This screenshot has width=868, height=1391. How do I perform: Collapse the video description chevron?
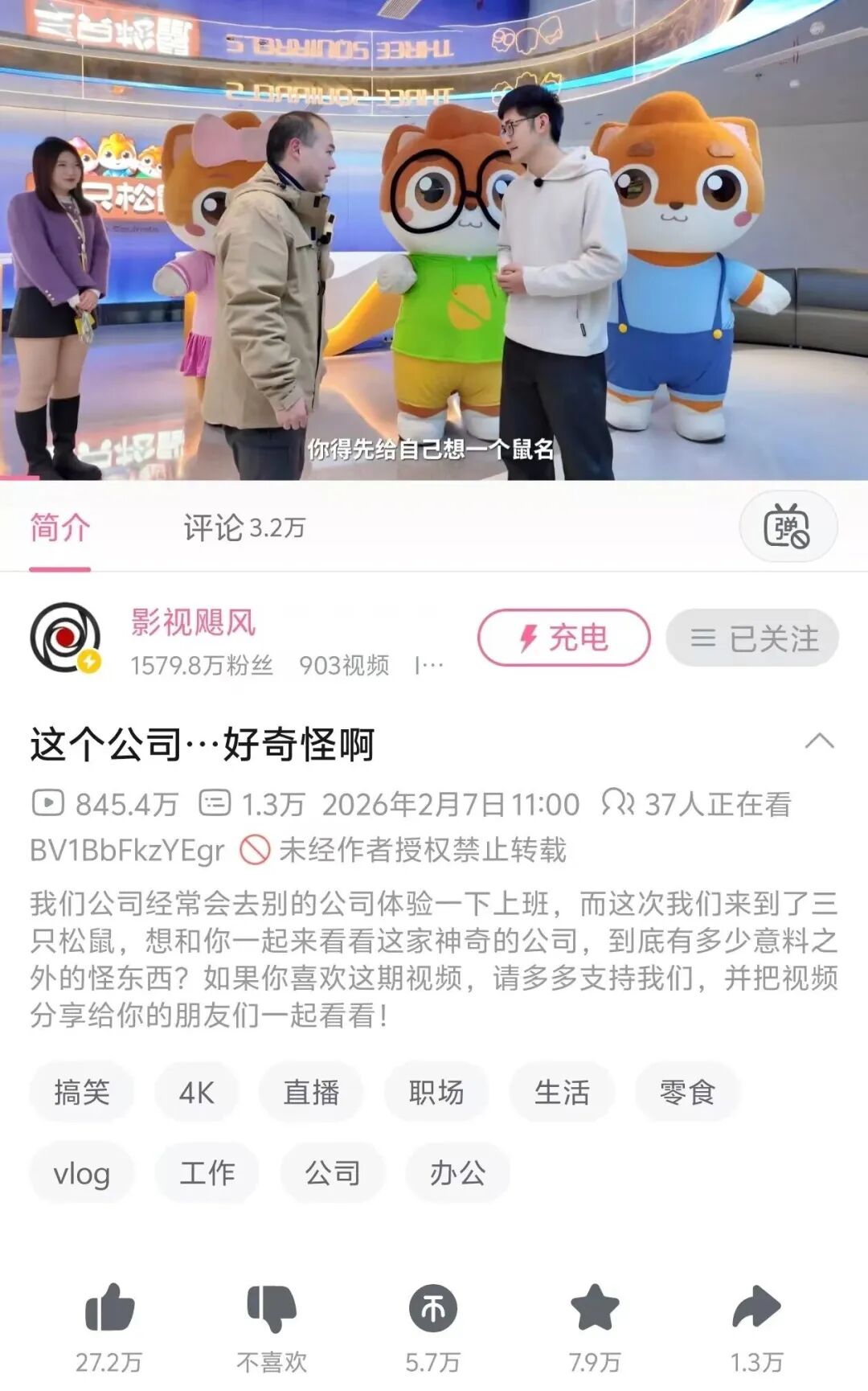pyautogui.click(x=819, y=741)
